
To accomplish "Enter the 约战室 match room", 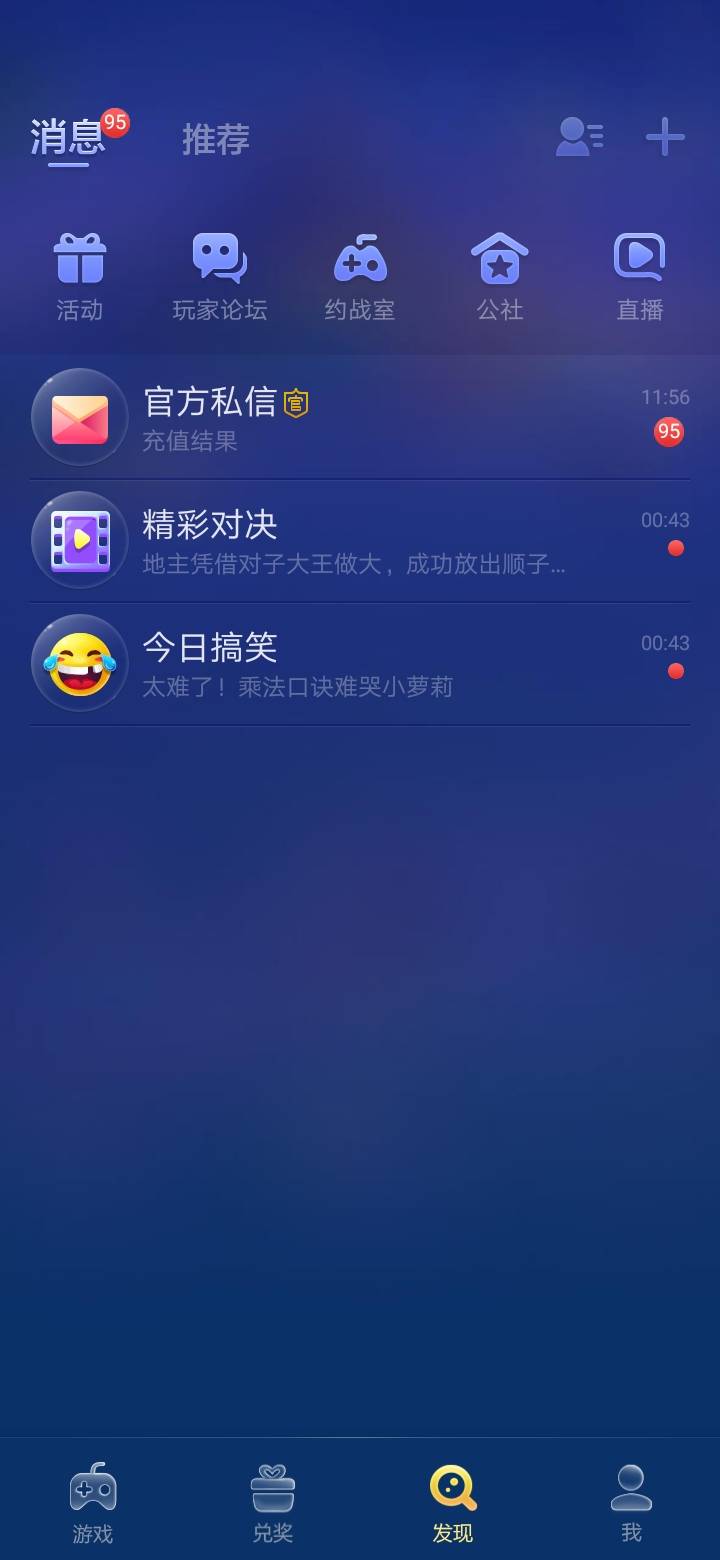I will pos(360,270).
